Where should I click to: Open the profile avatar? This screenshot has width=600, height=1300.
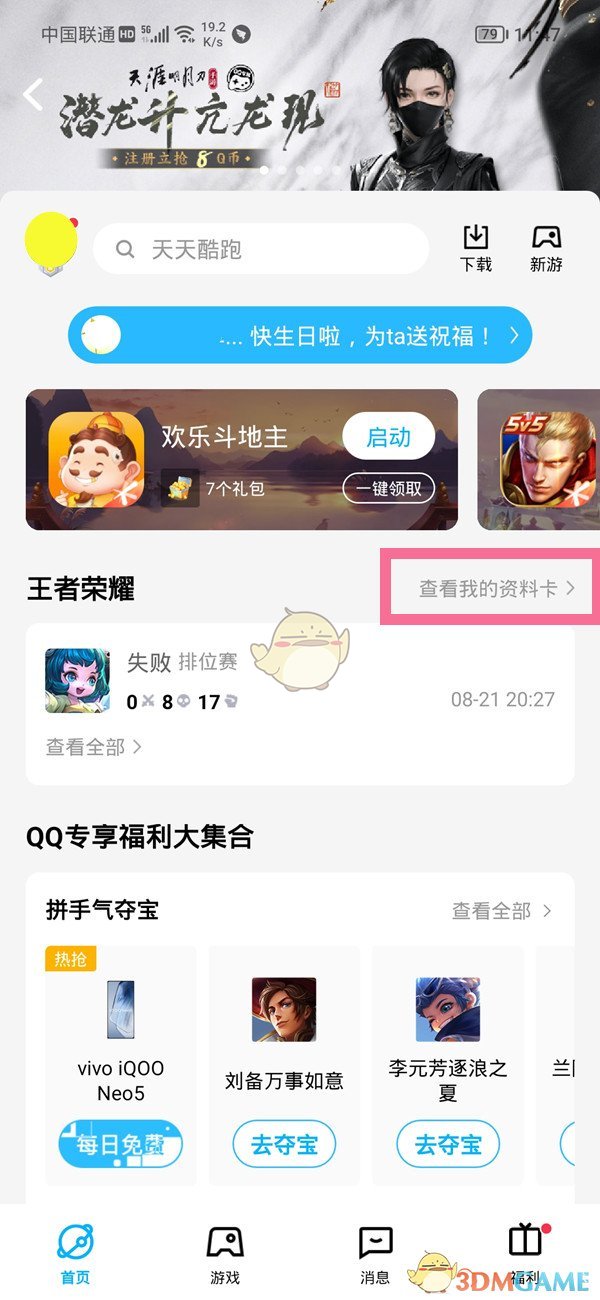click(x=51, y=240)
